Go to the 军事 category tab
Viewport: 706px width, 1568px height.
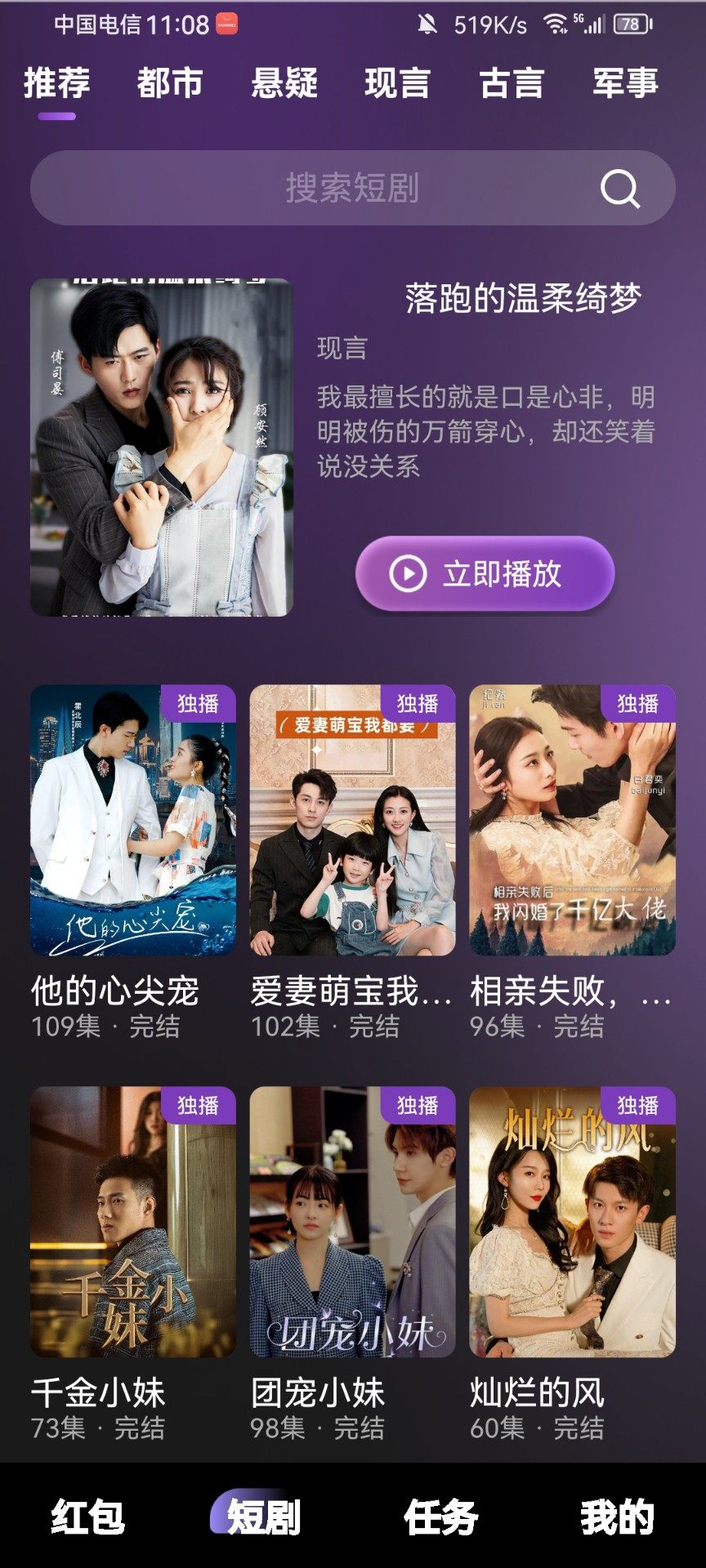point(625,83)
